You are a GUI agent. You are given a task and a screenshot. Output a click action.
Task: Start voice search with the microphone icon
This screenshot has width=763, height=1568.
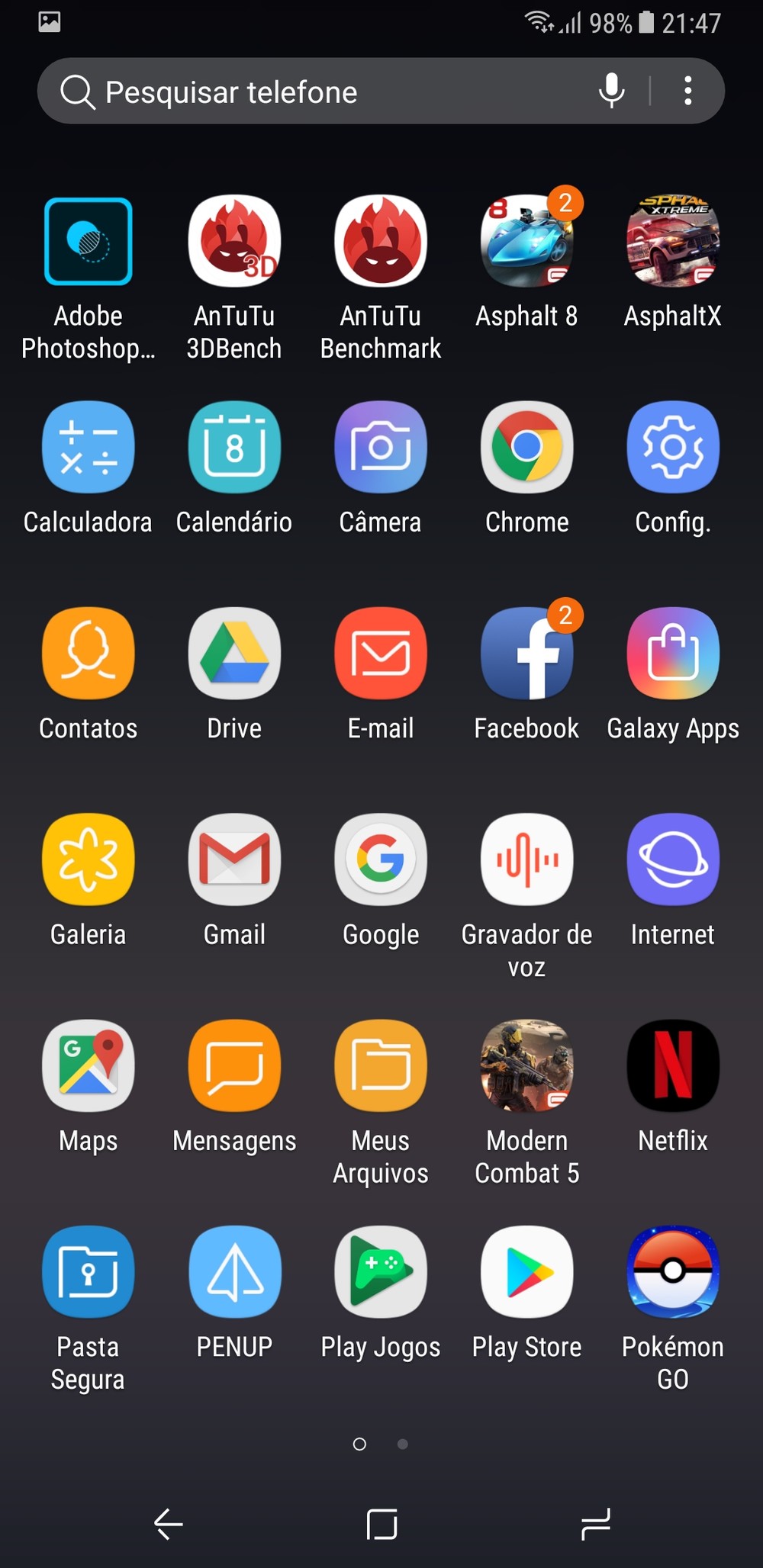(611, 91)
